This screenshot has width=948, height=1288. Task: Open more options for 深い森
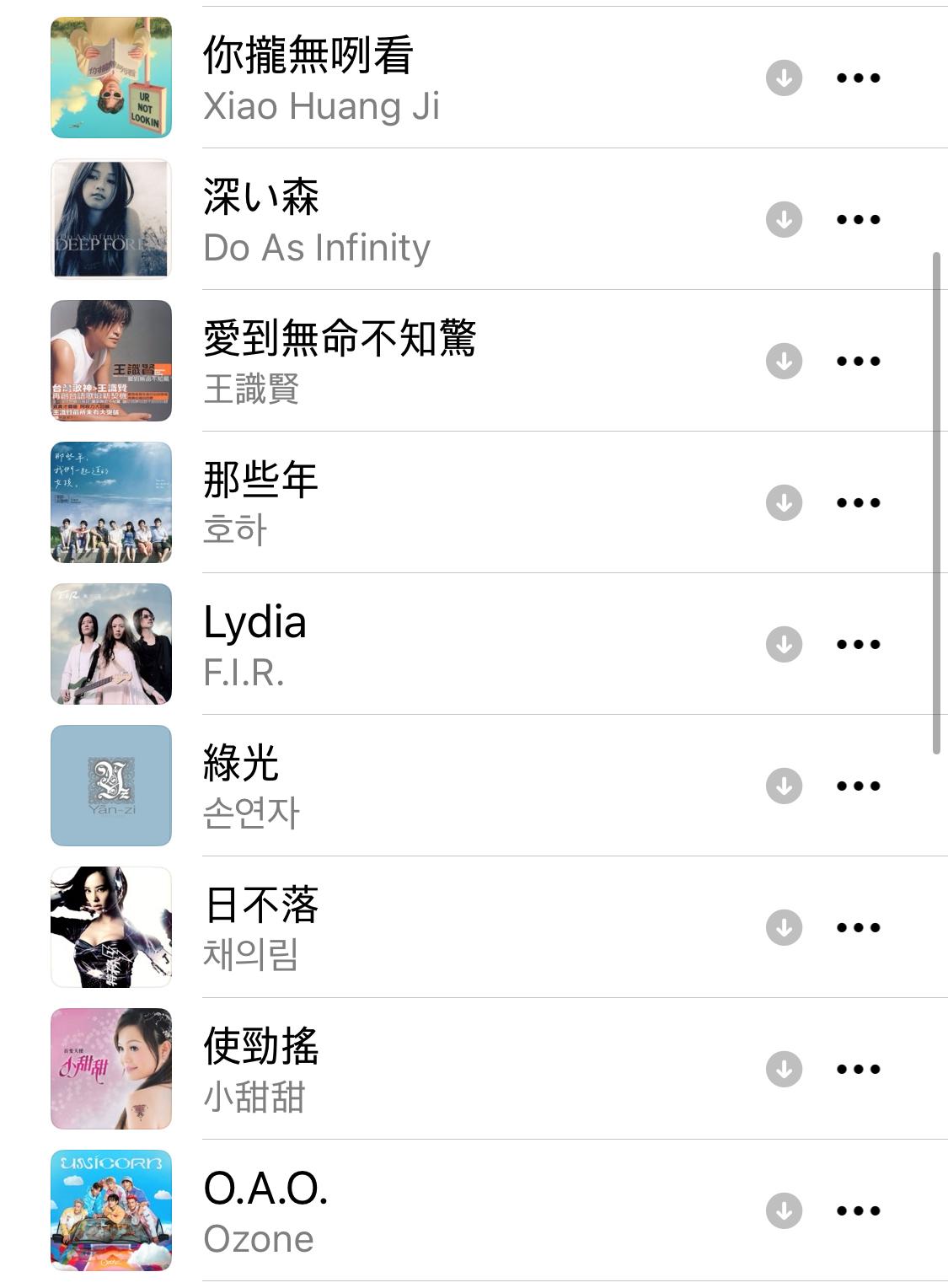858,220
